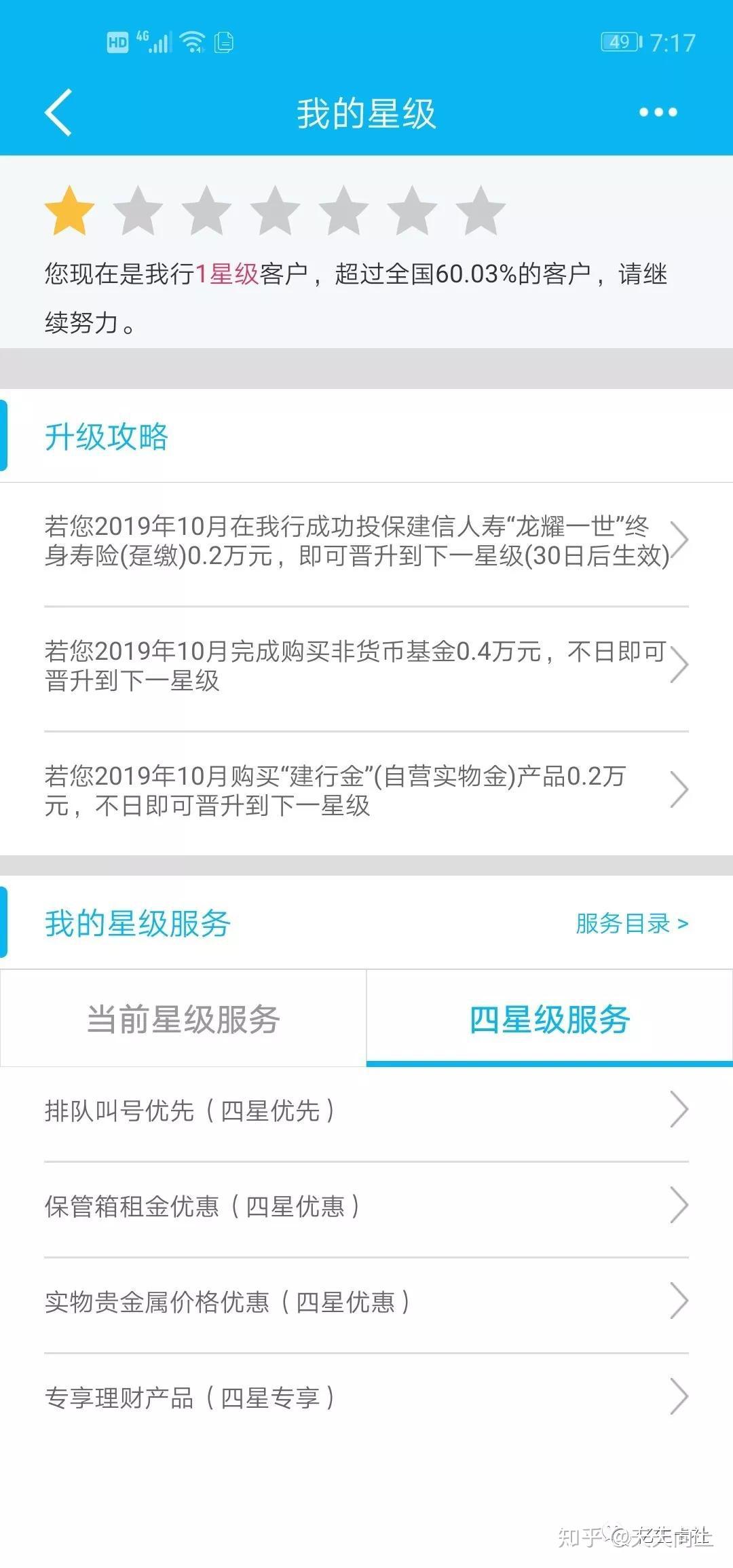This screenshot has width=733, height=1568.
Task: Open the three-dot overflow menu
Action: click(x=658, y=113)
